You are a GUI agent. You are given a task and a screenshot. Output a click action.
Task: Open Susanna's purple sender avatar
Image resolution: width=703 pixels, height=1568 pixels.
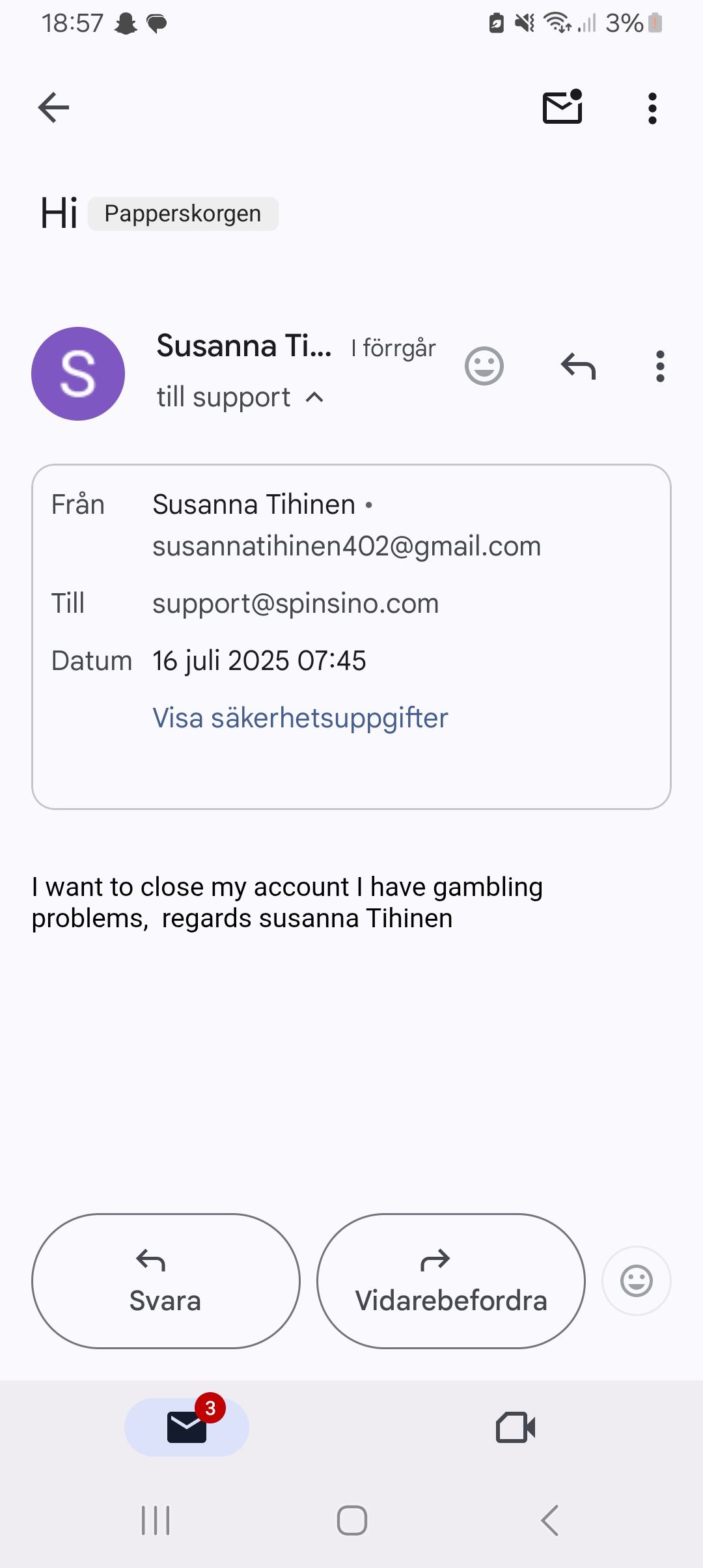tap(78, 374)
